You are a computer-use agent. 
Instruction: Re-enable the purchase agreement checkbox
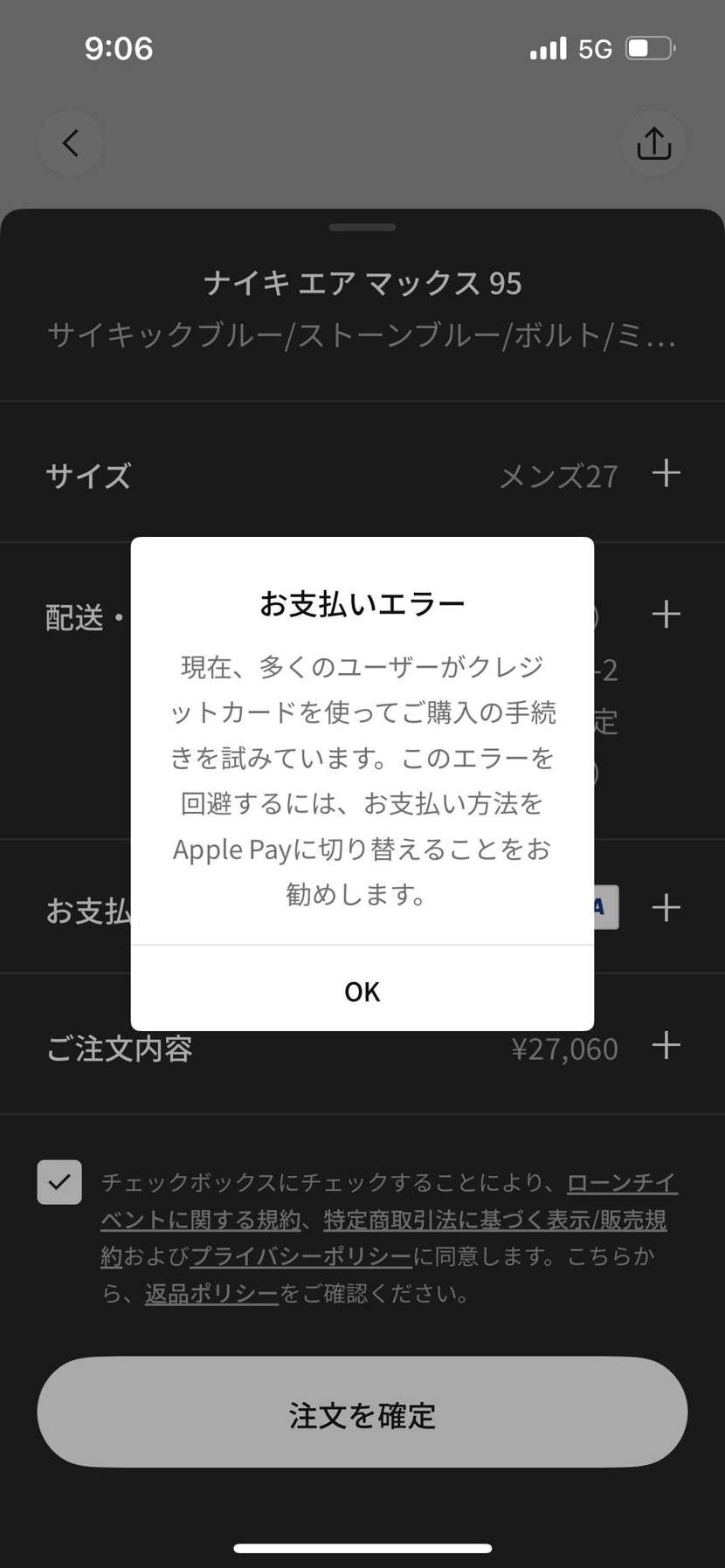click(59, 1181)
